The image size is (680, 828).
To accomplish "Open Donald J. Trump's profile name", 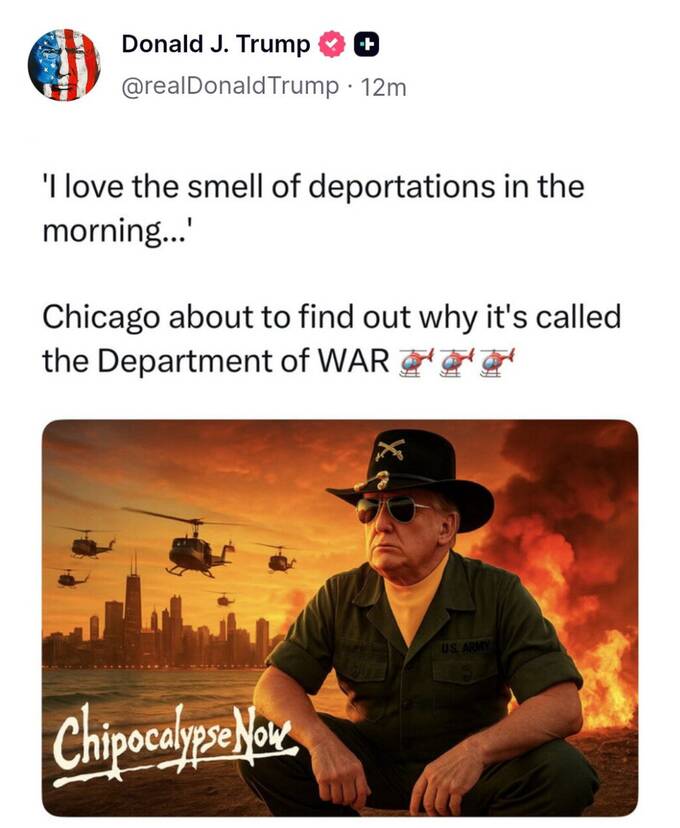I will click(x=215, y=44).
